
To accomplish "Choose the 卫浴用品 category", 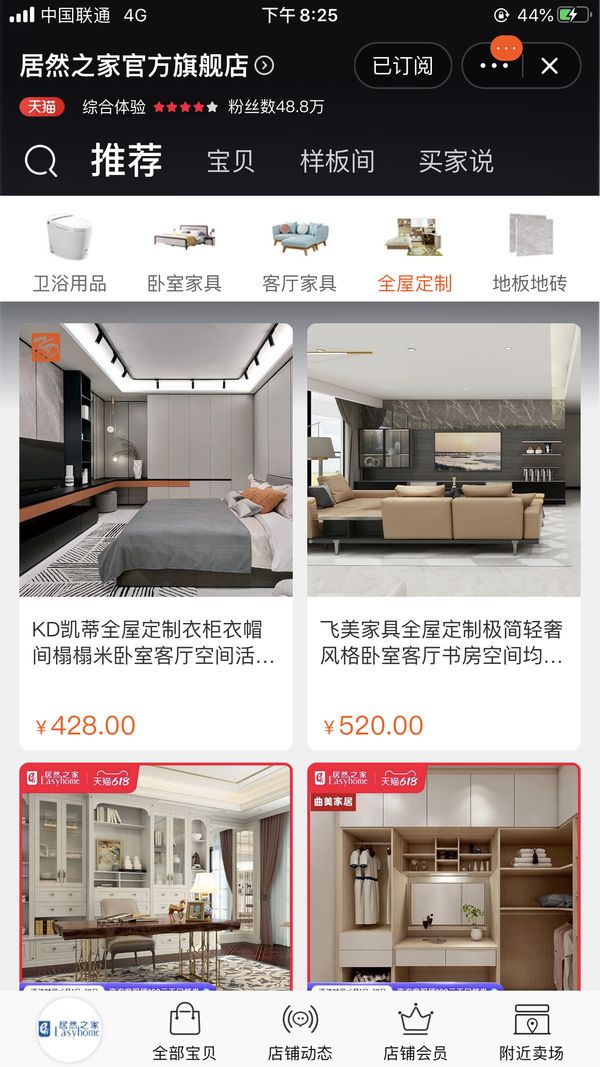I will [69, 252].
